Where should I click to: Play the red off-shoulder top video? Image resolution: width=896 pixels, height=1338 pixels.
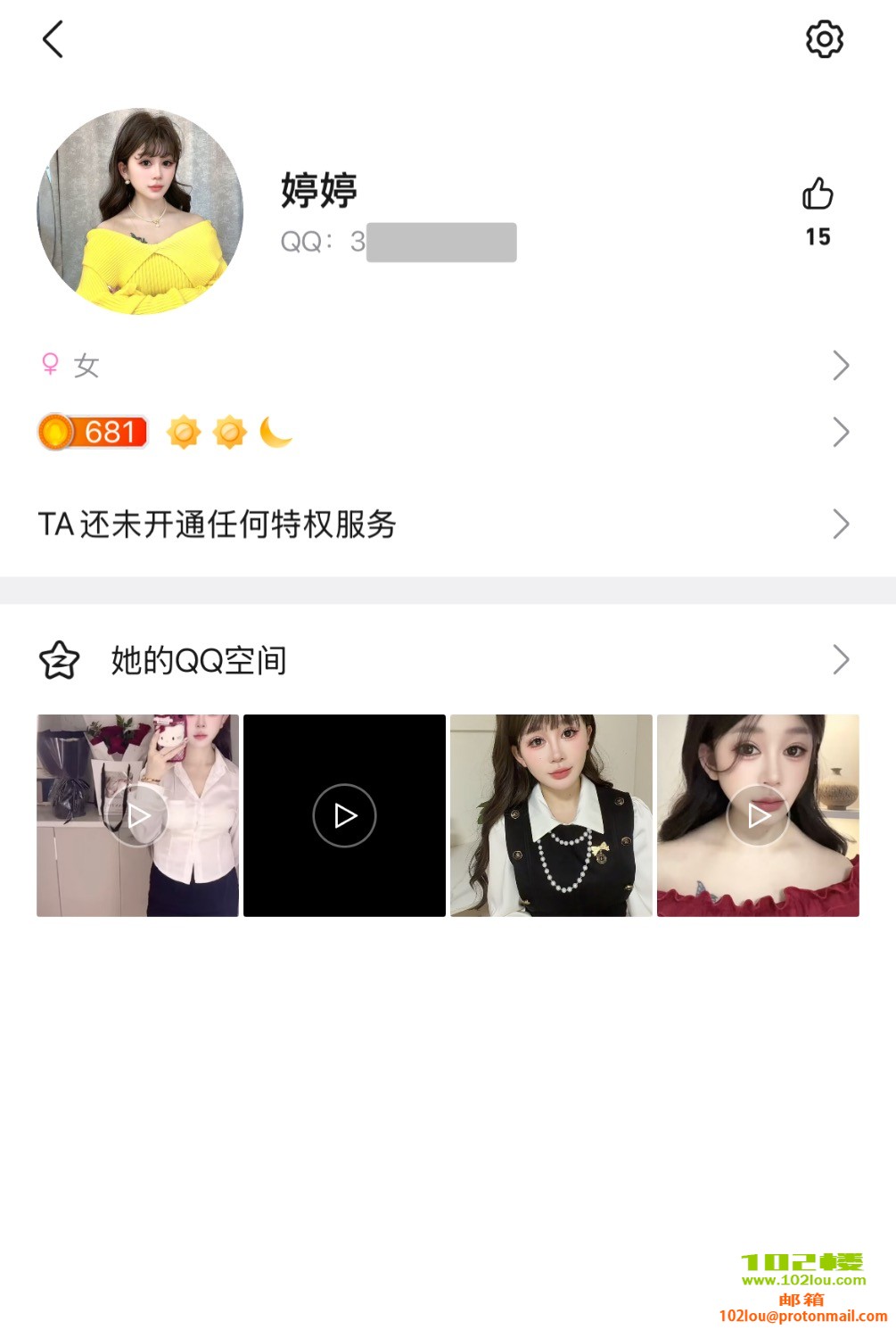pyautogui.click(x=758, y=815)
